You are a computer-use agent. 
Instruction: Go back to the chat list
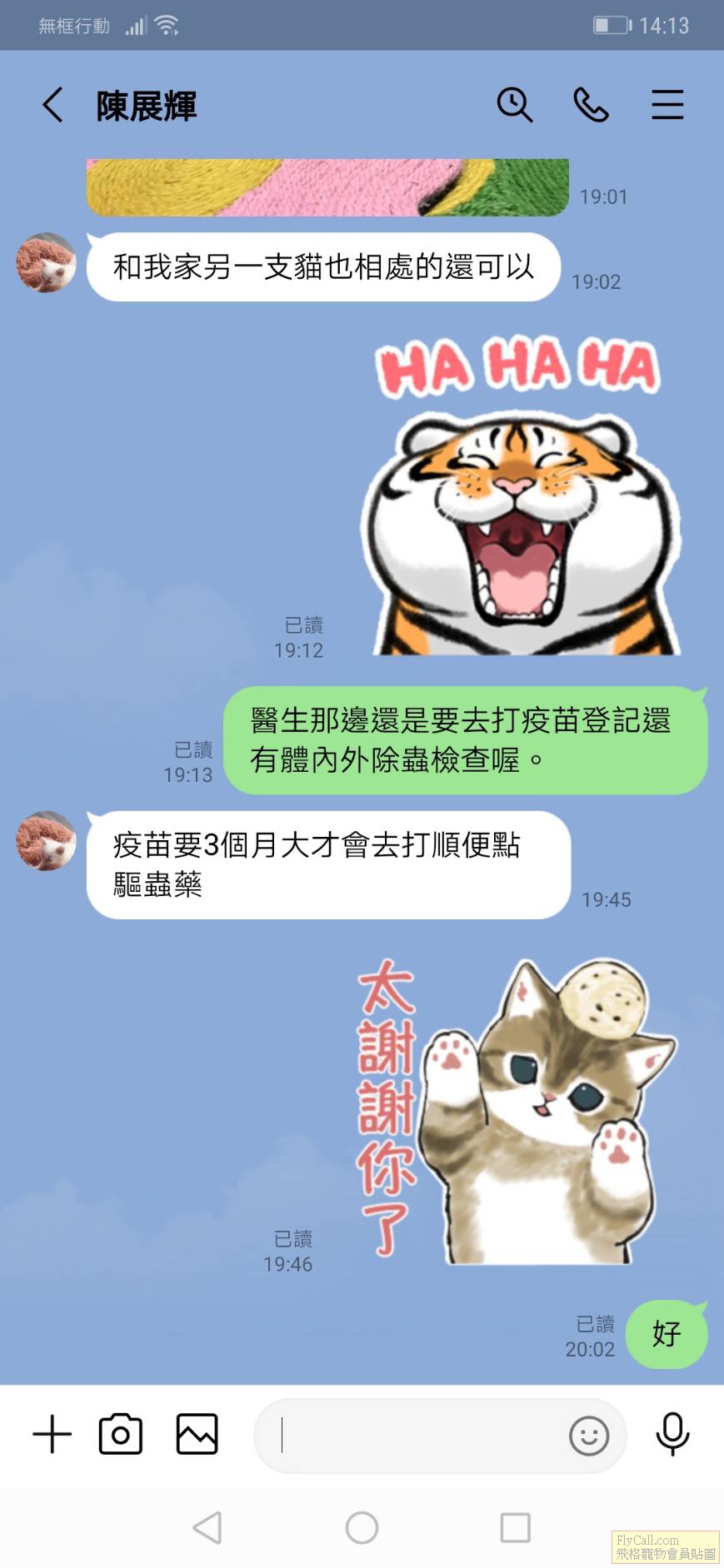(52, 106)
